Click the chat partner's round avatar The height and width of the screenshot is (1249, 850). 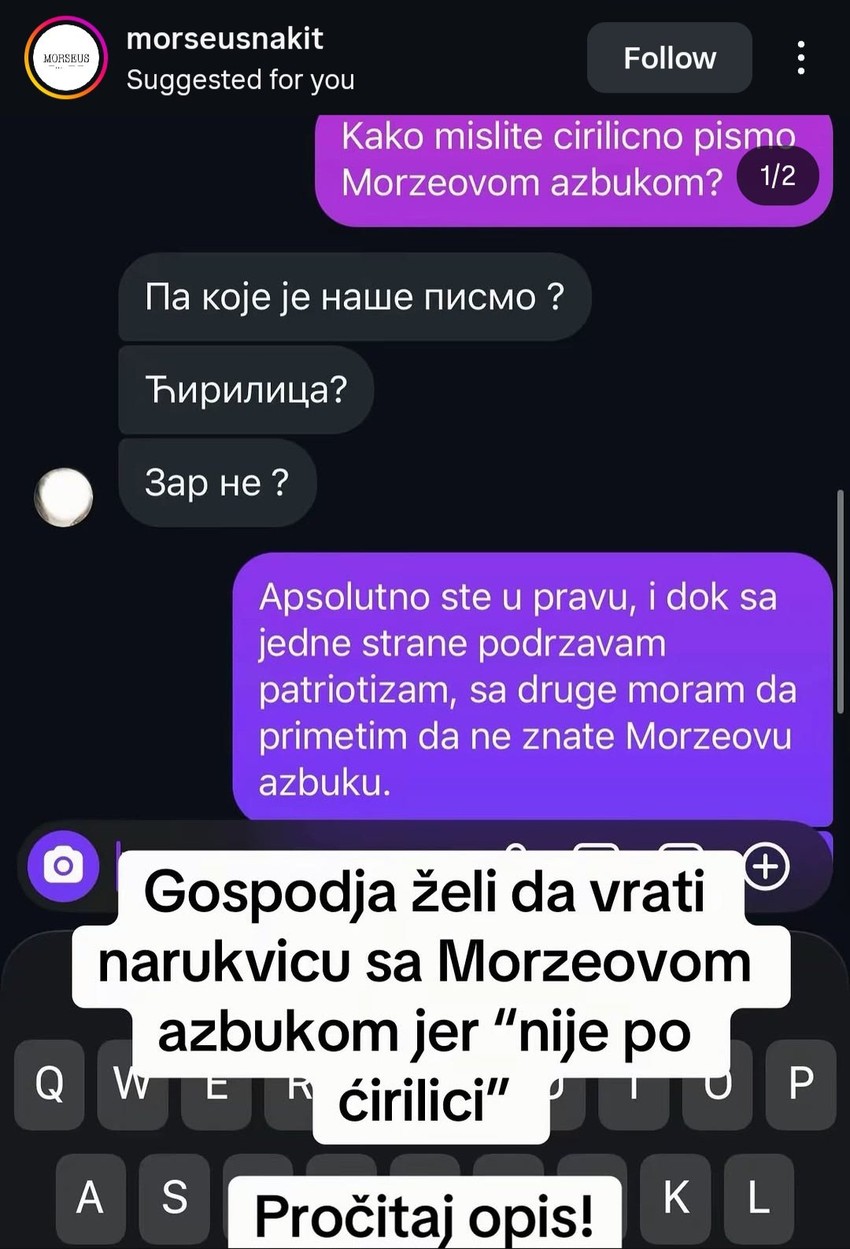click(63, 497)
